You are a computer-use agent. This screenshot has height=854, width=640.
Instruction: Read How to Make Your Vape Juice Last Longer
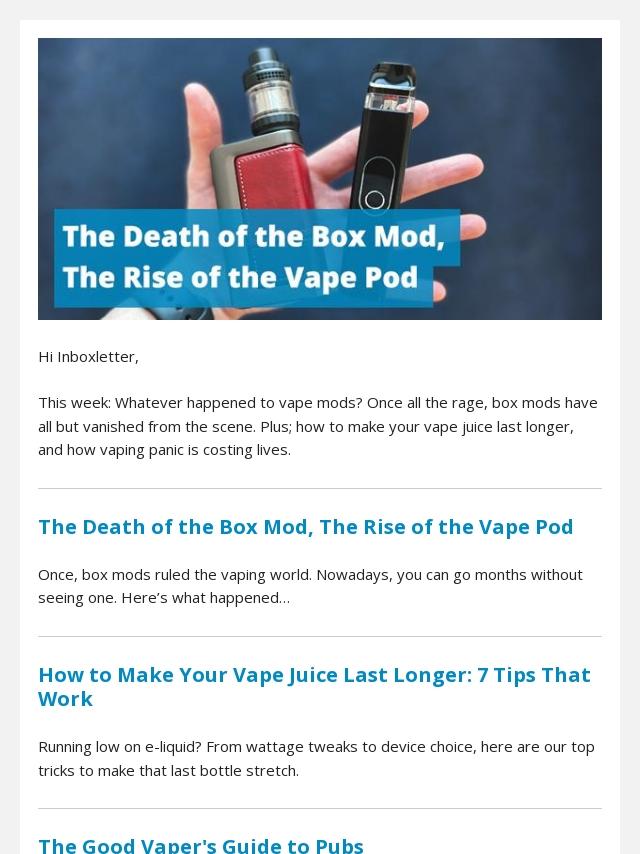pos(314,686)
